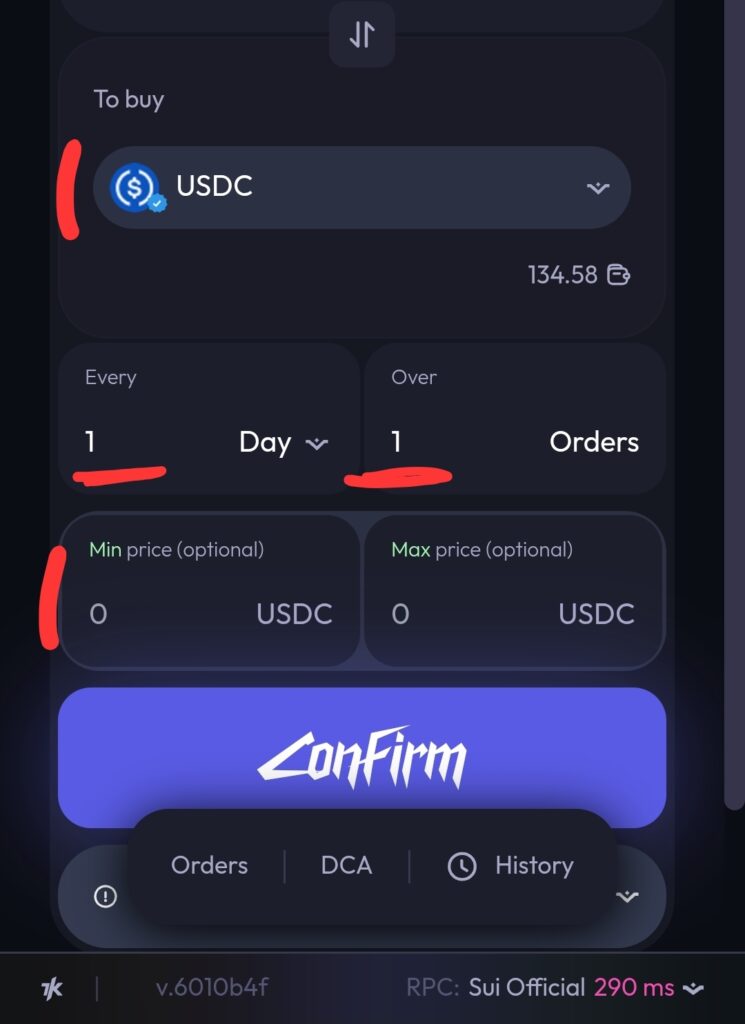745x1024 pixels.
Task: Swap the sell and buy tokens
Action: (x=361, y=35)
